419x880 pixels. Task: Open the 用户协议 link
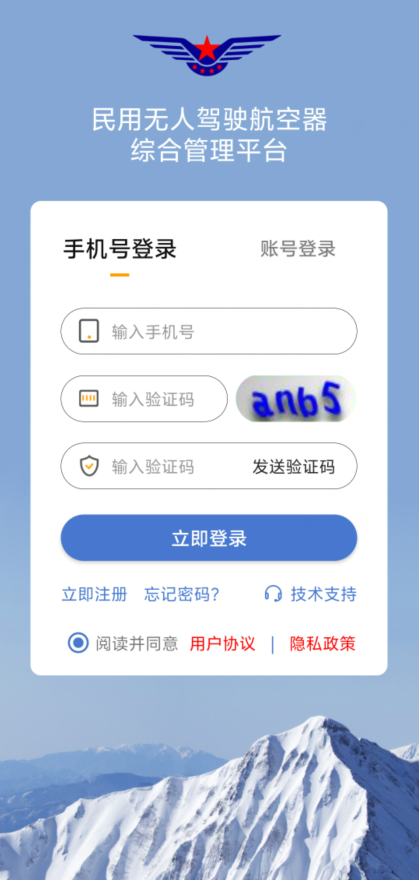[x=222, y=644]
